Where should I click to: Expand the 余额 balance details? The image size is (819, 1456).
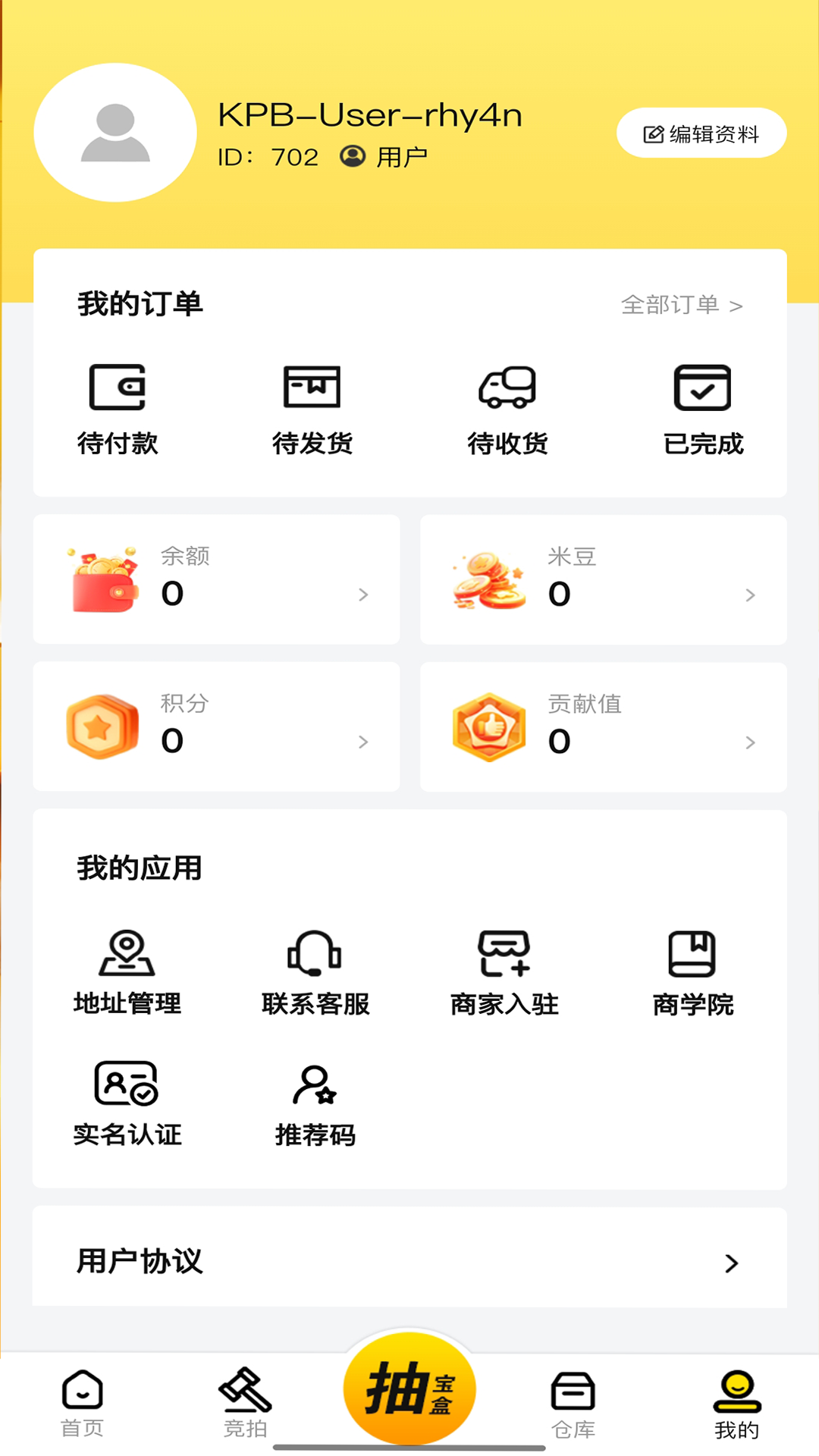364,595
